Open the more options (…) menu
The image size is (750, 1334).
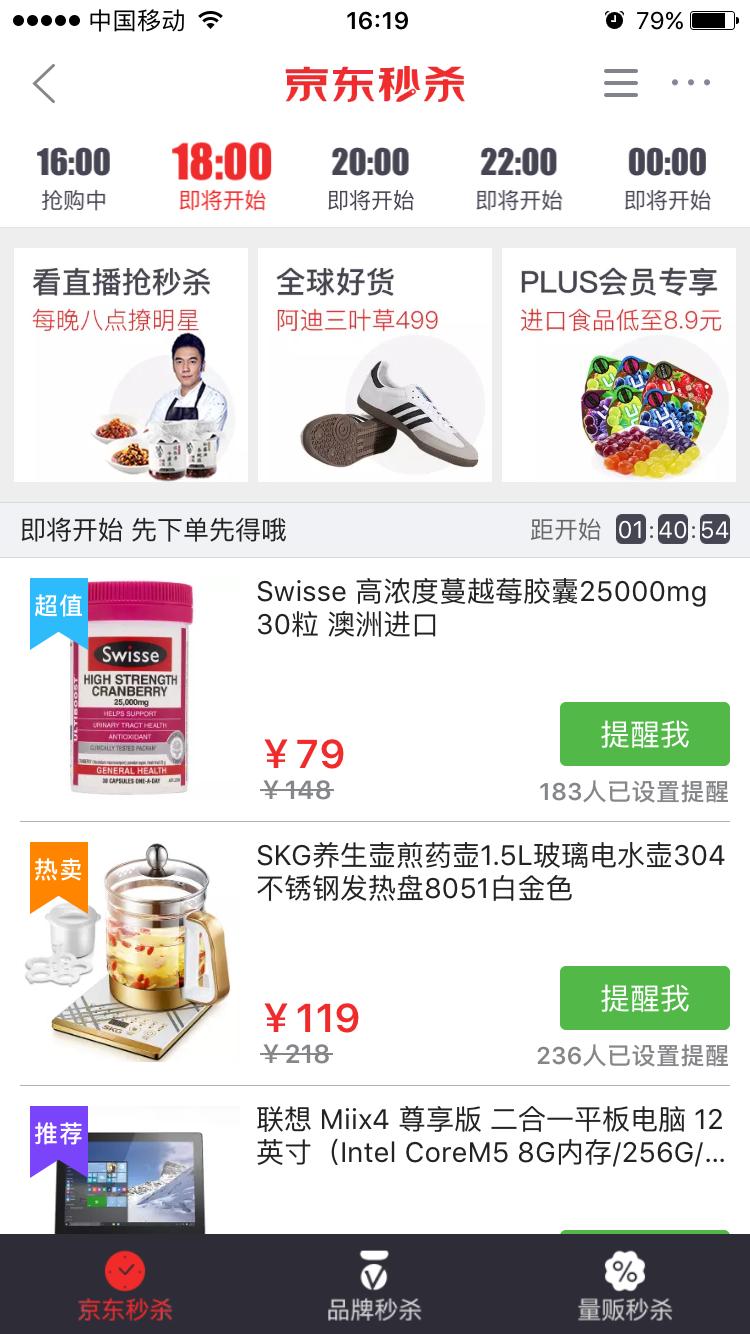[690, 84]
